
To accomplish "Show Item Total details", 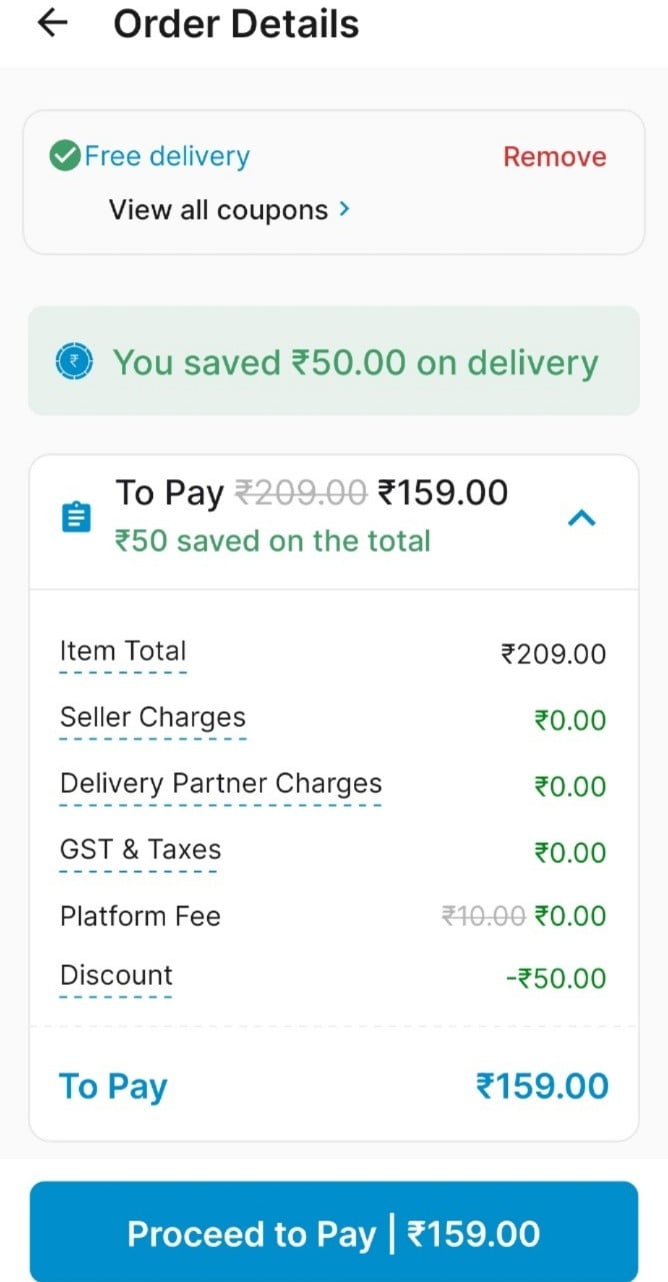I will 123,652.
